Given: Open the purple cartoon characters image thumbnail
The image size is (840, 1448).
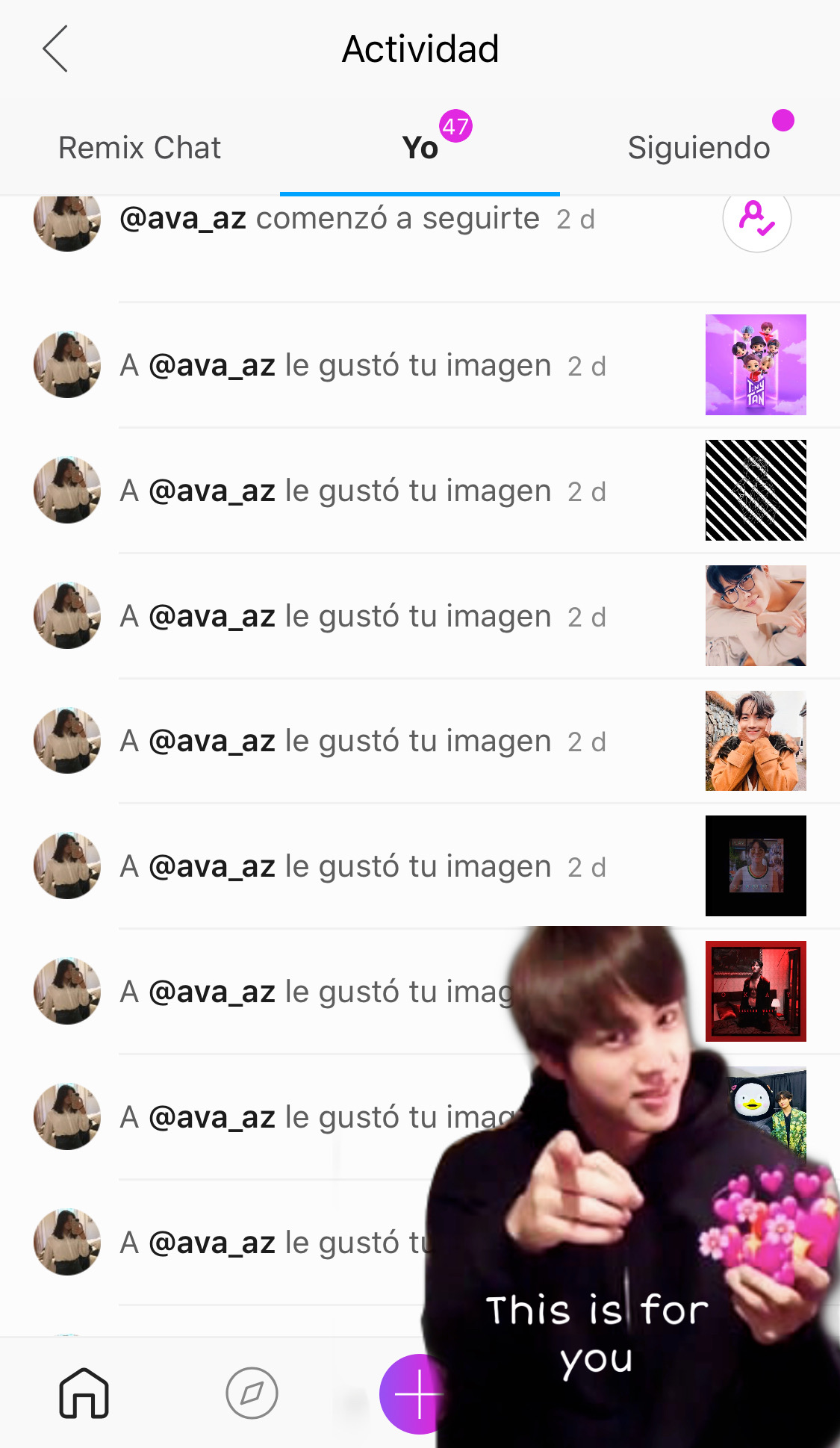Looking at the screenshot, I should [x=756, y=364].
